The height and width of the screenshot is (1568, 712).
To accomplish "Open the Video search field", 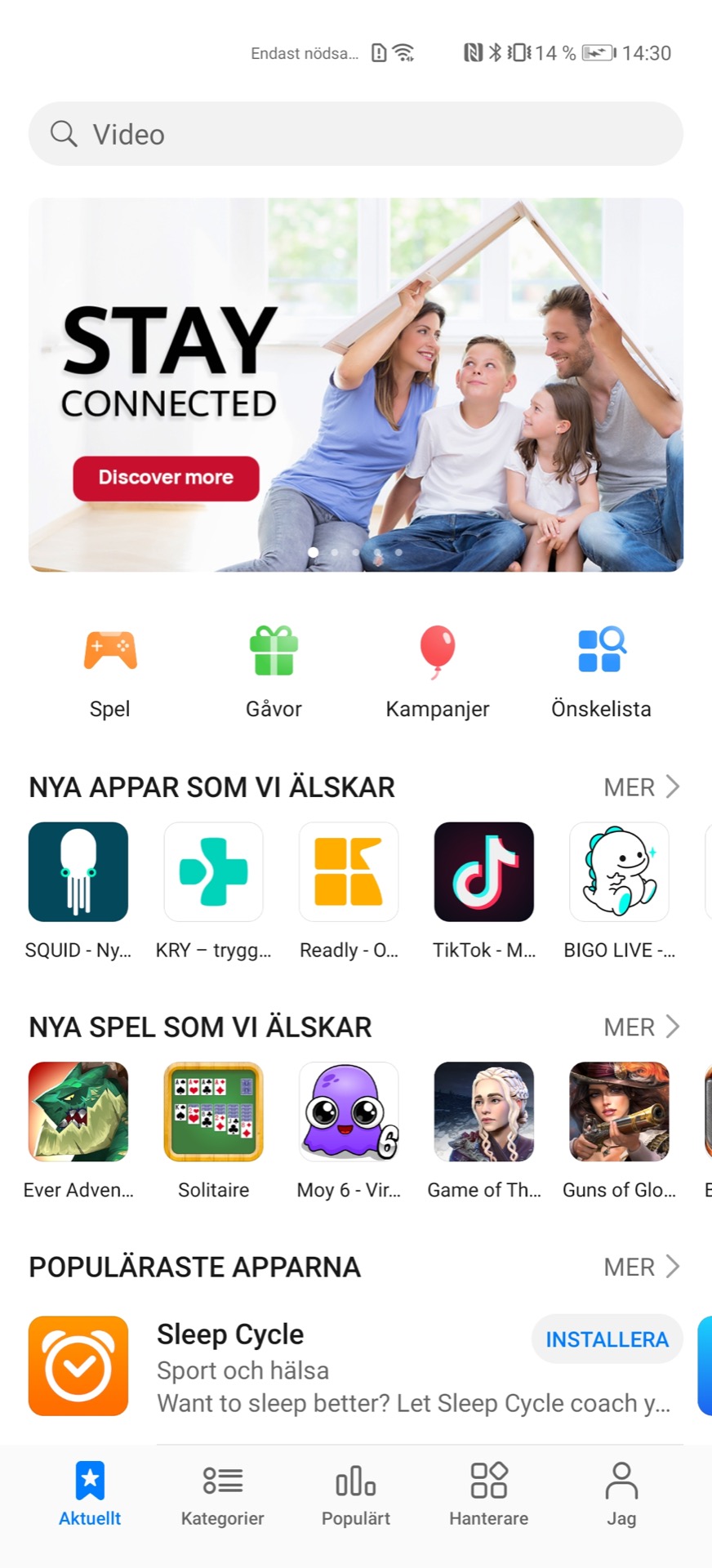I will [x=356, y=134].
